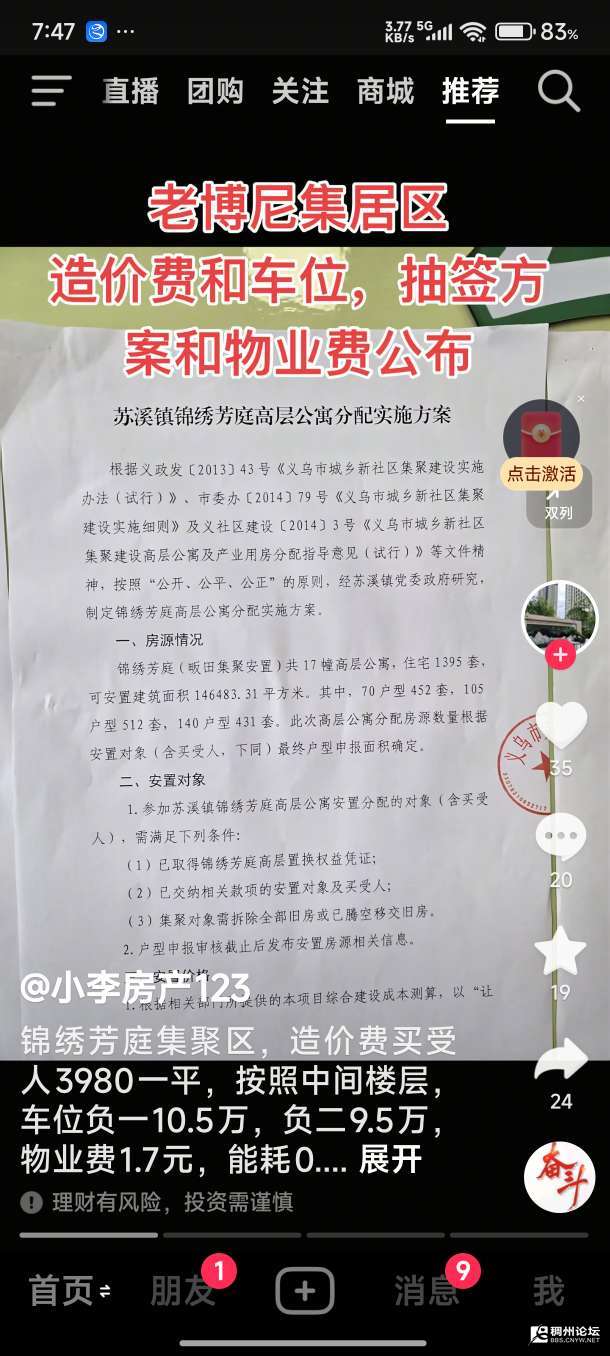Open the 奋斗 music disc

559,1176
